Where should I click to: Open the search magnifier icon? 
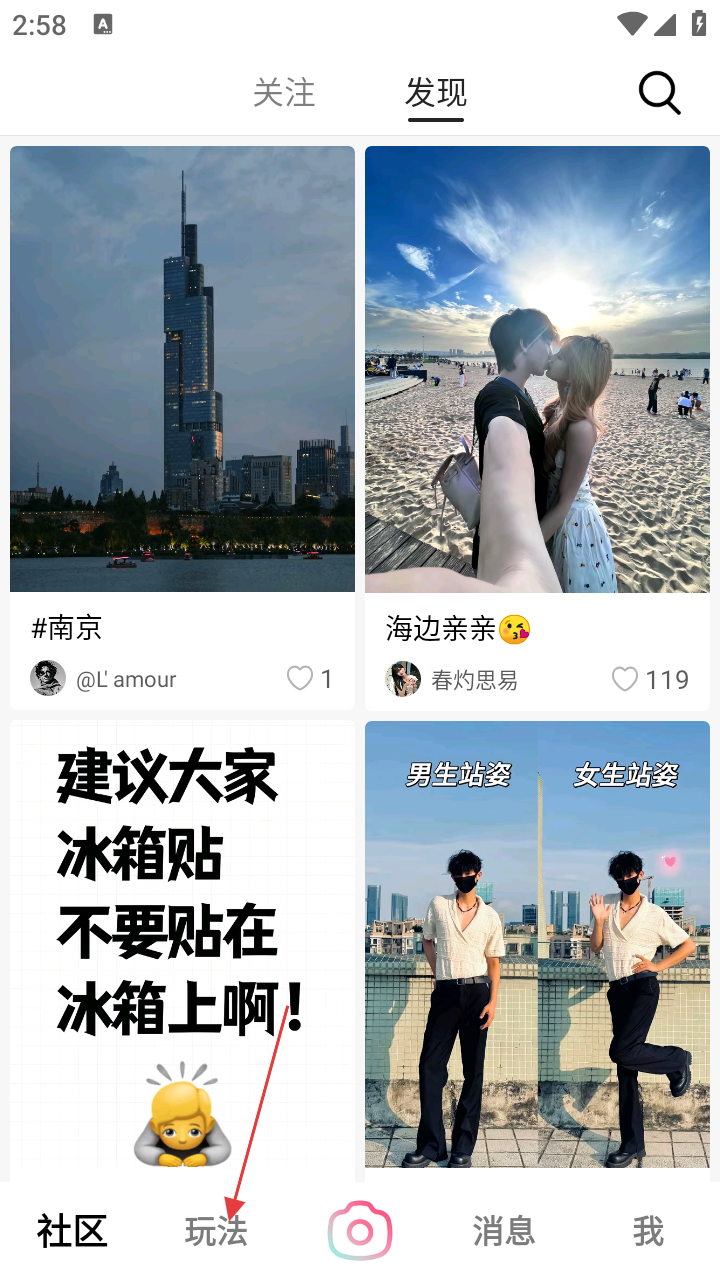(659, 94)
